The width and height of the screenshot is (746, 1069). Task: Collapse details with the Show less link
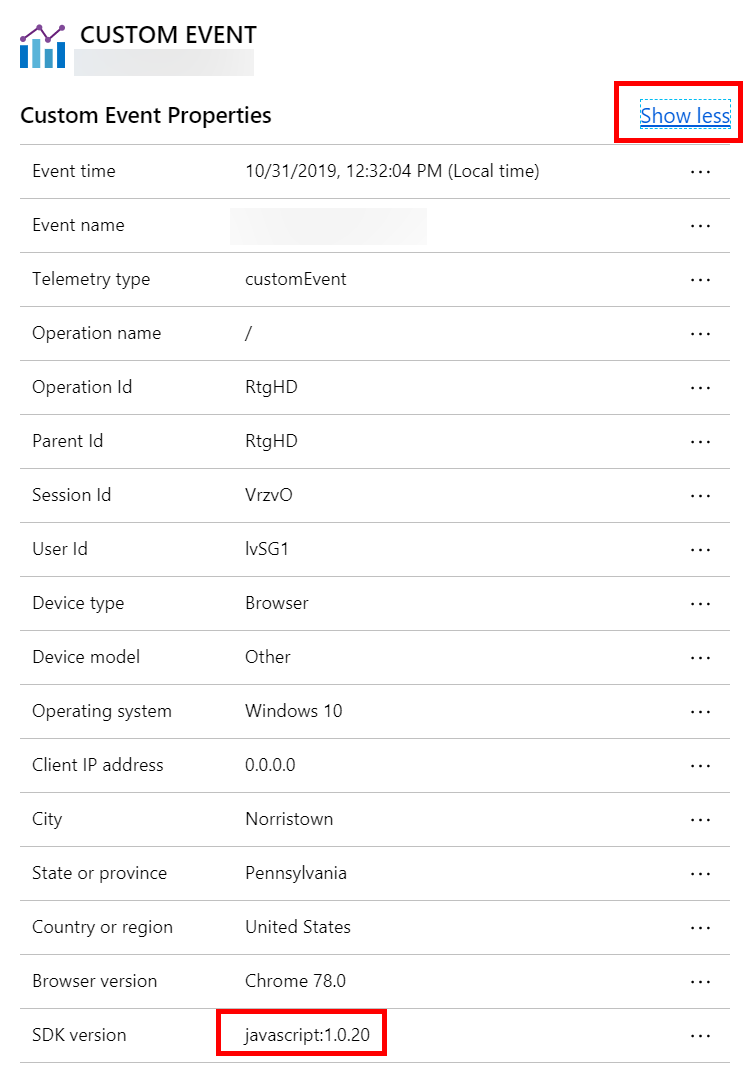684,116
